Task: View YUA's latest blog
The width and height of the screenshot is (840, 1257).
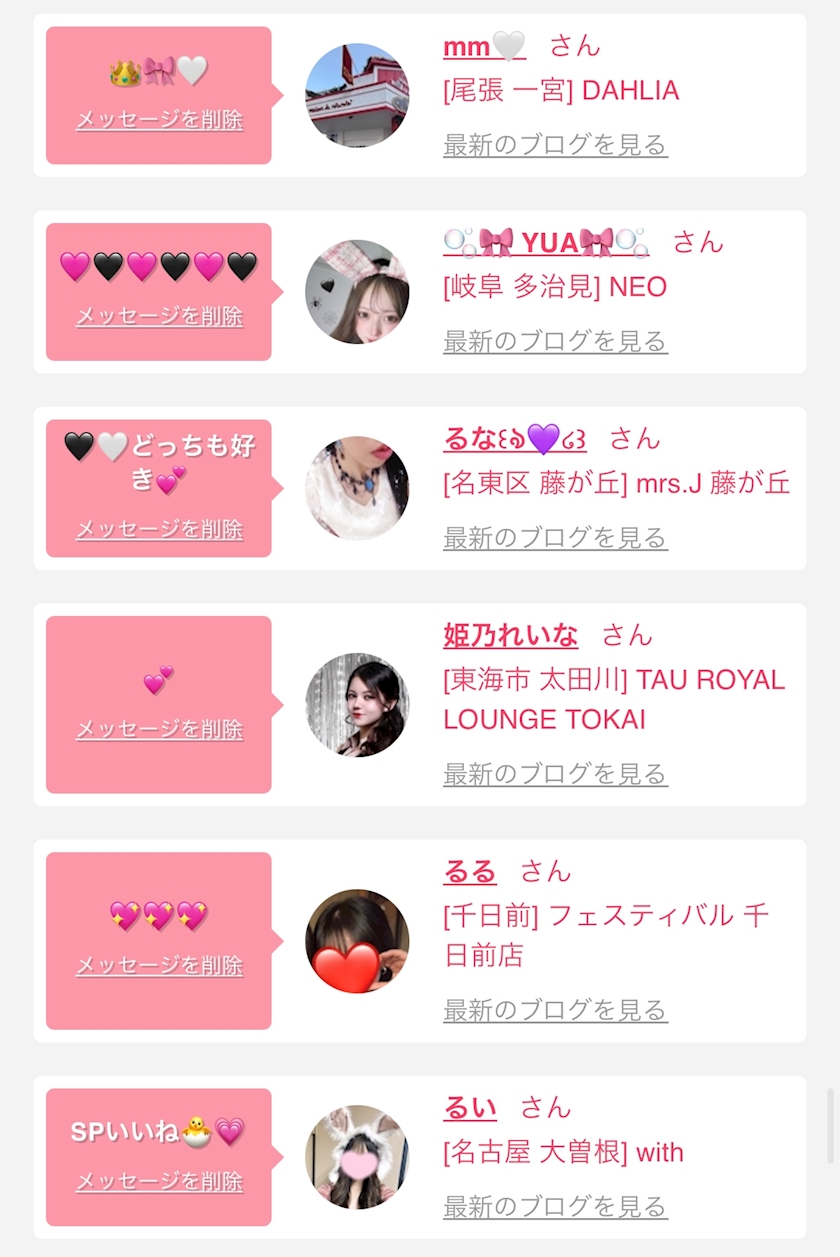Action: pos(555,341)
